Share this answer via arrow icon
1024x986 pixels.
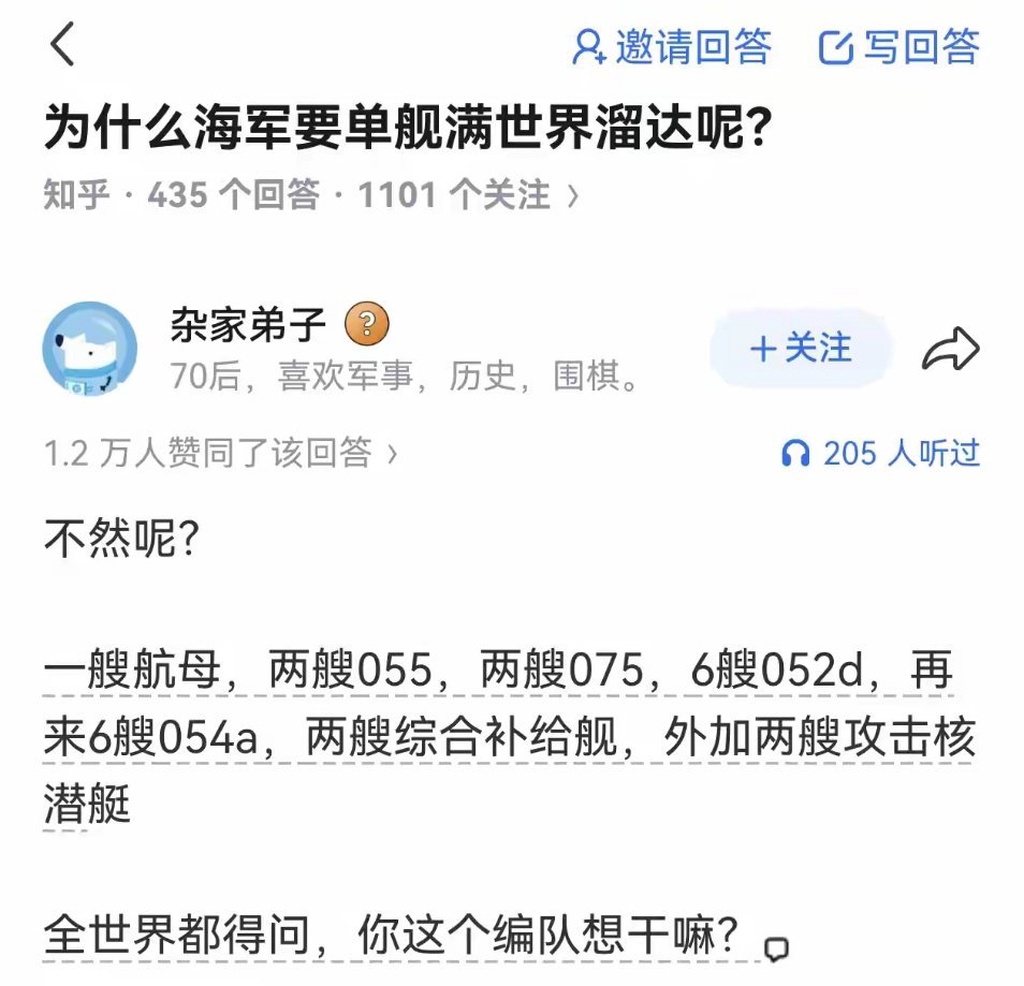pos(950,349)
